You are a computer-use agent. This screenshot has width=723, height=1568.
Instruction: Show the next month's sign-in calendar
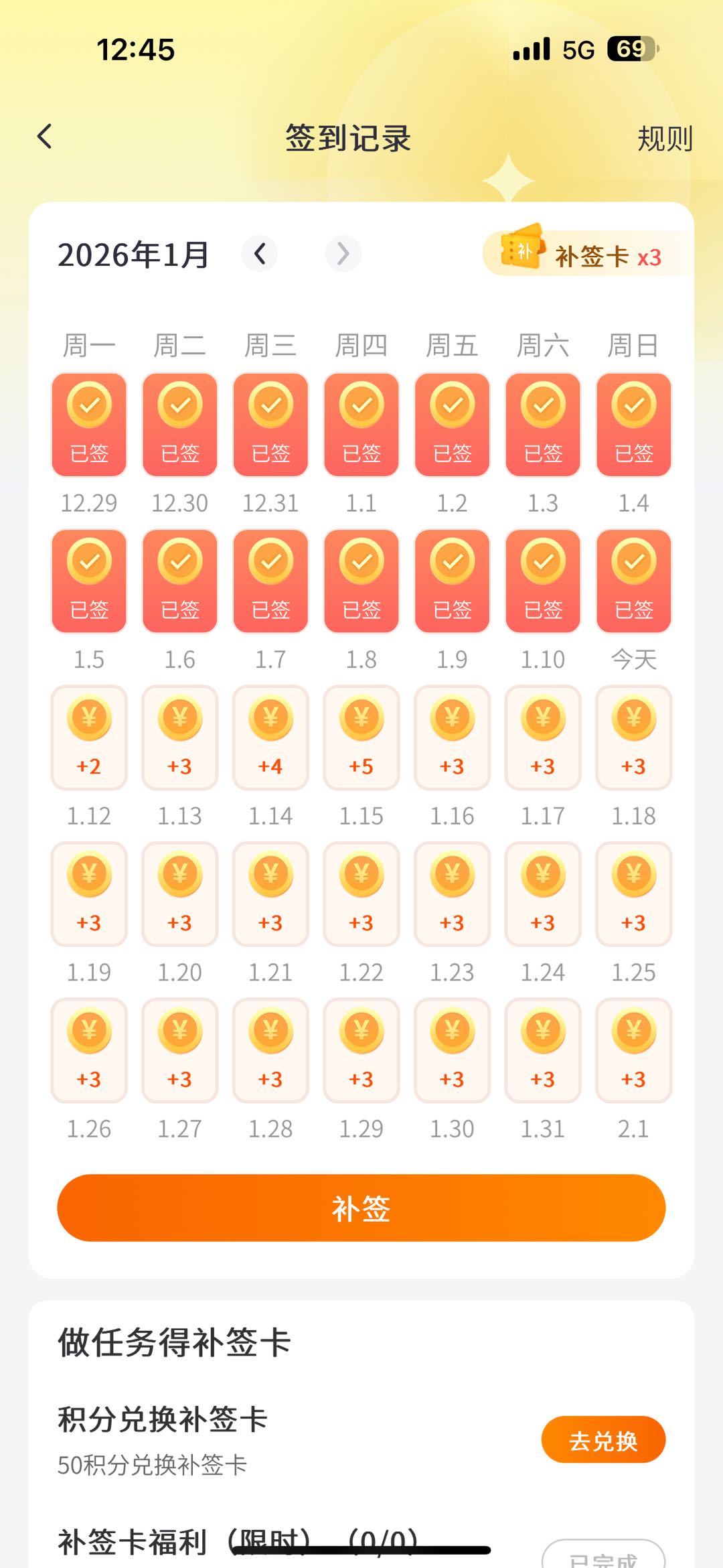[x=343, y=254]
